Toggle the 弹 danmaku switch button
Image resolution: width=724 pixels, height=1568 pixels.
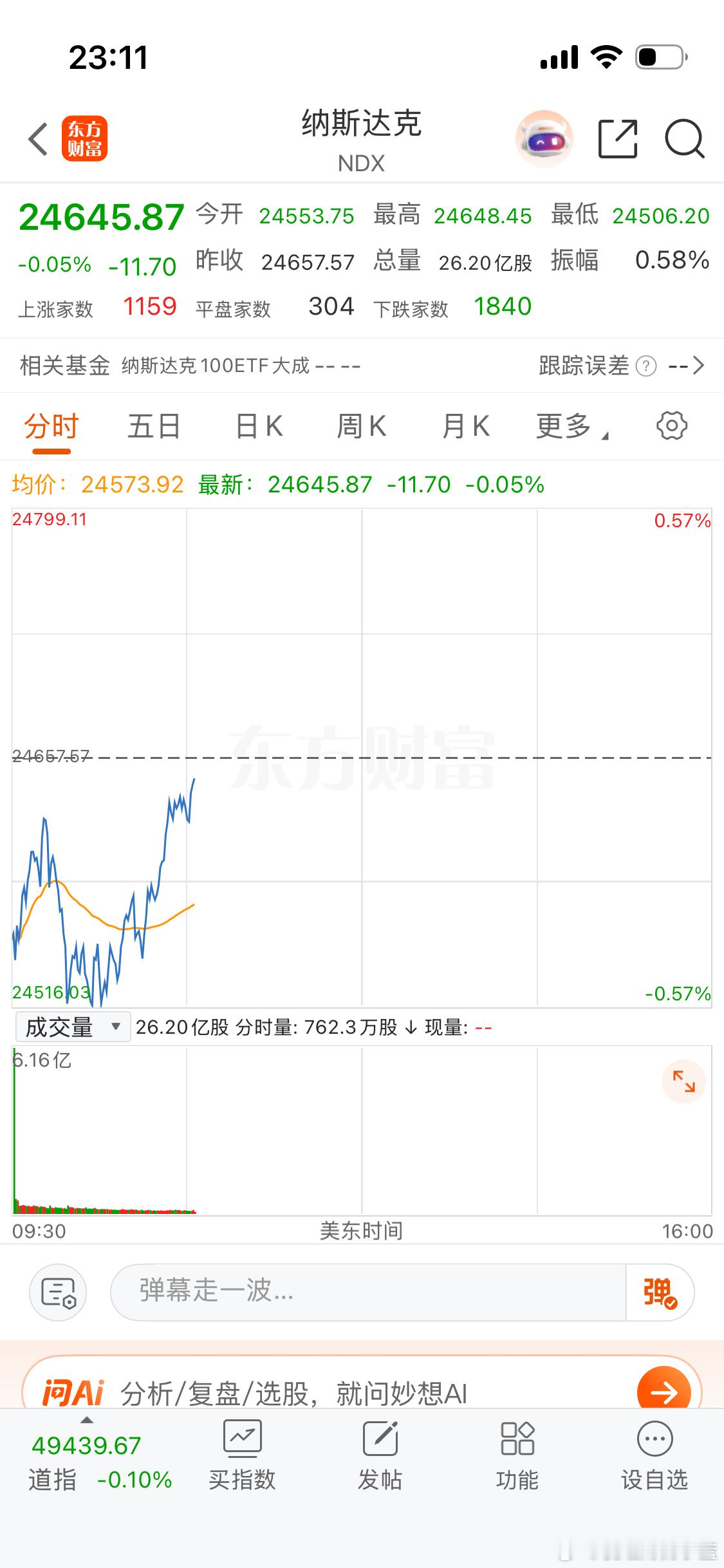(658, 1292)
